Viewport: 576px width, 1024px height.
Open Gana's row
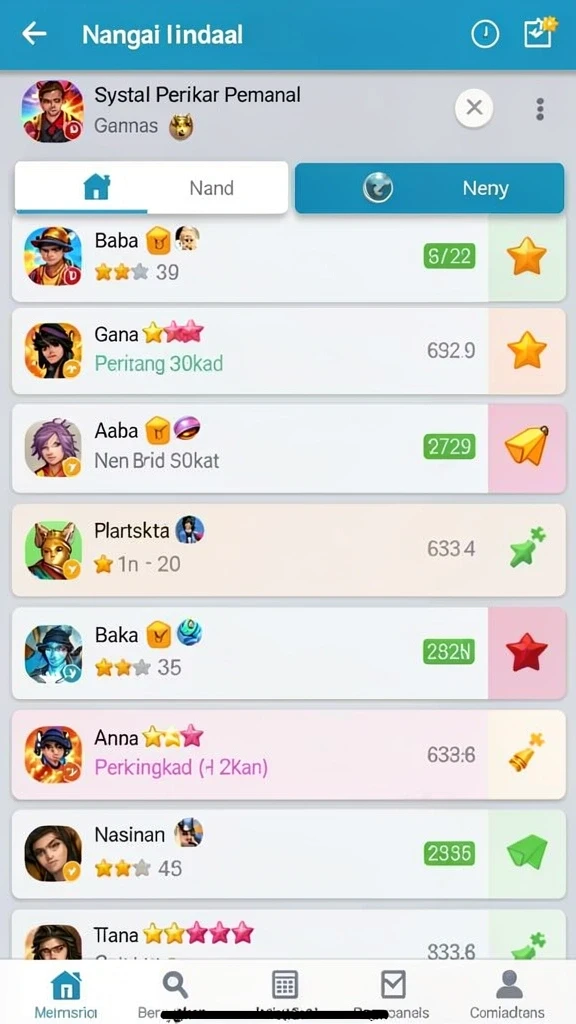(x=289, y=351)
